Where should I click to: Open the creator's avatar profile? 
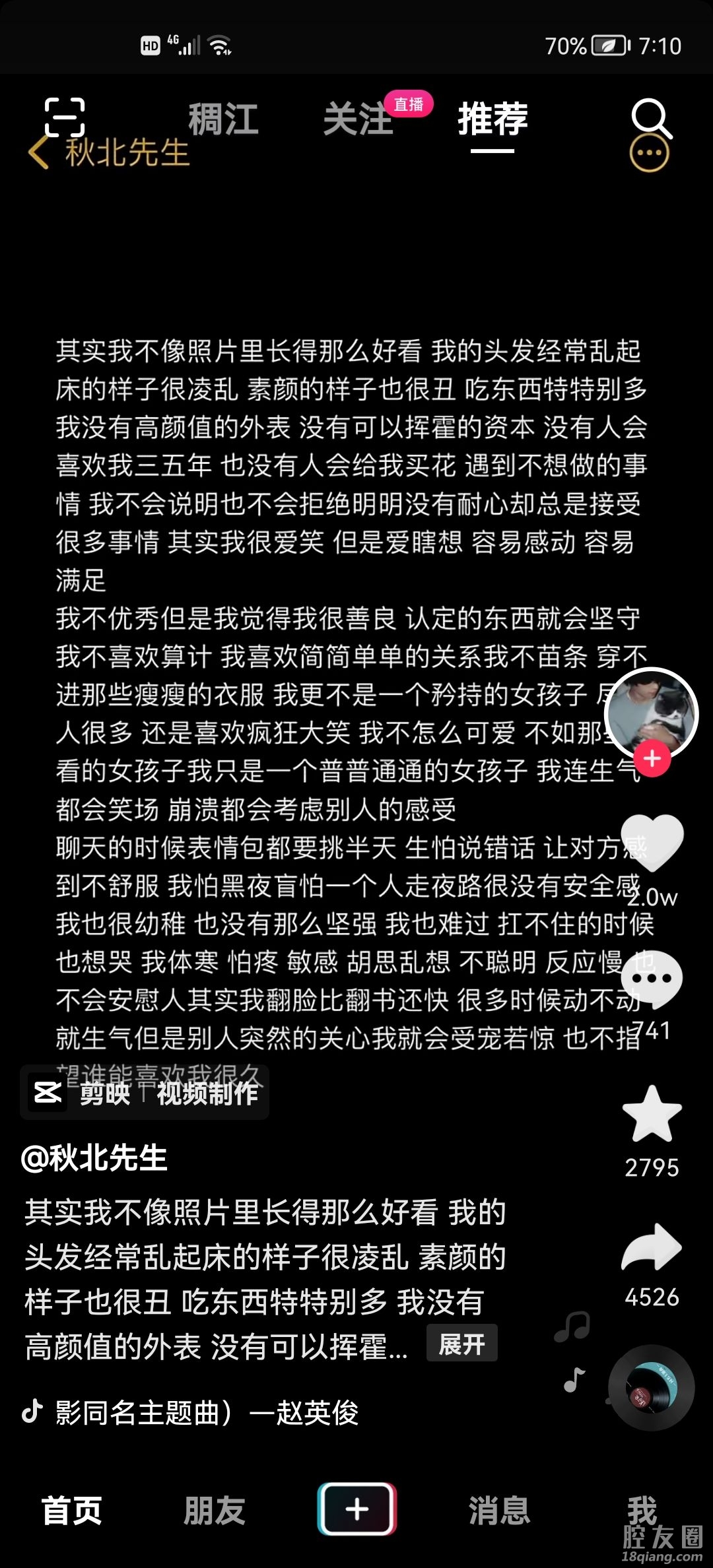coord(651,714)
